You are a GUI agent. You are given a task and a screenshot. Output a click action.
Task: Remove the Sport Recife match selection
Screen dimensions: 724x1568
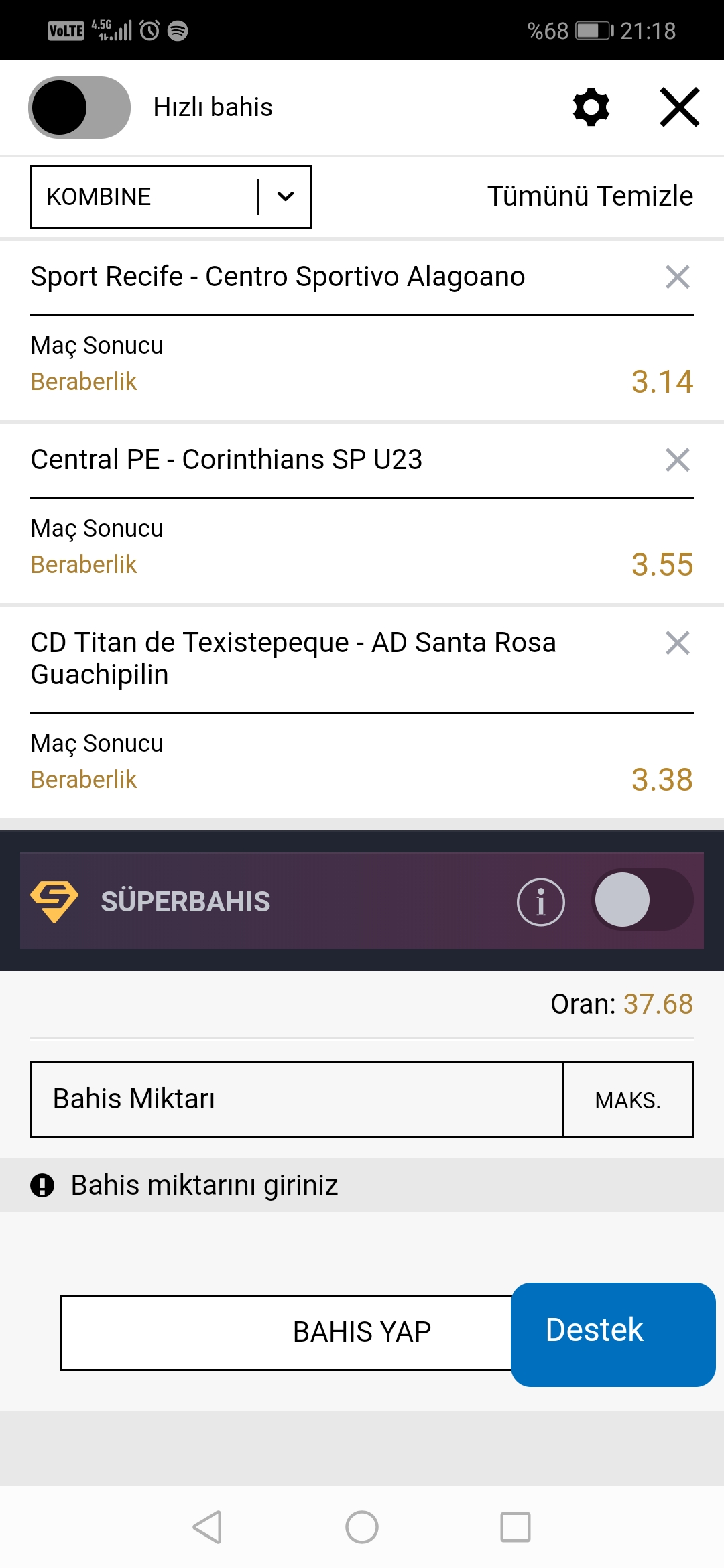(x=678, y=277)
